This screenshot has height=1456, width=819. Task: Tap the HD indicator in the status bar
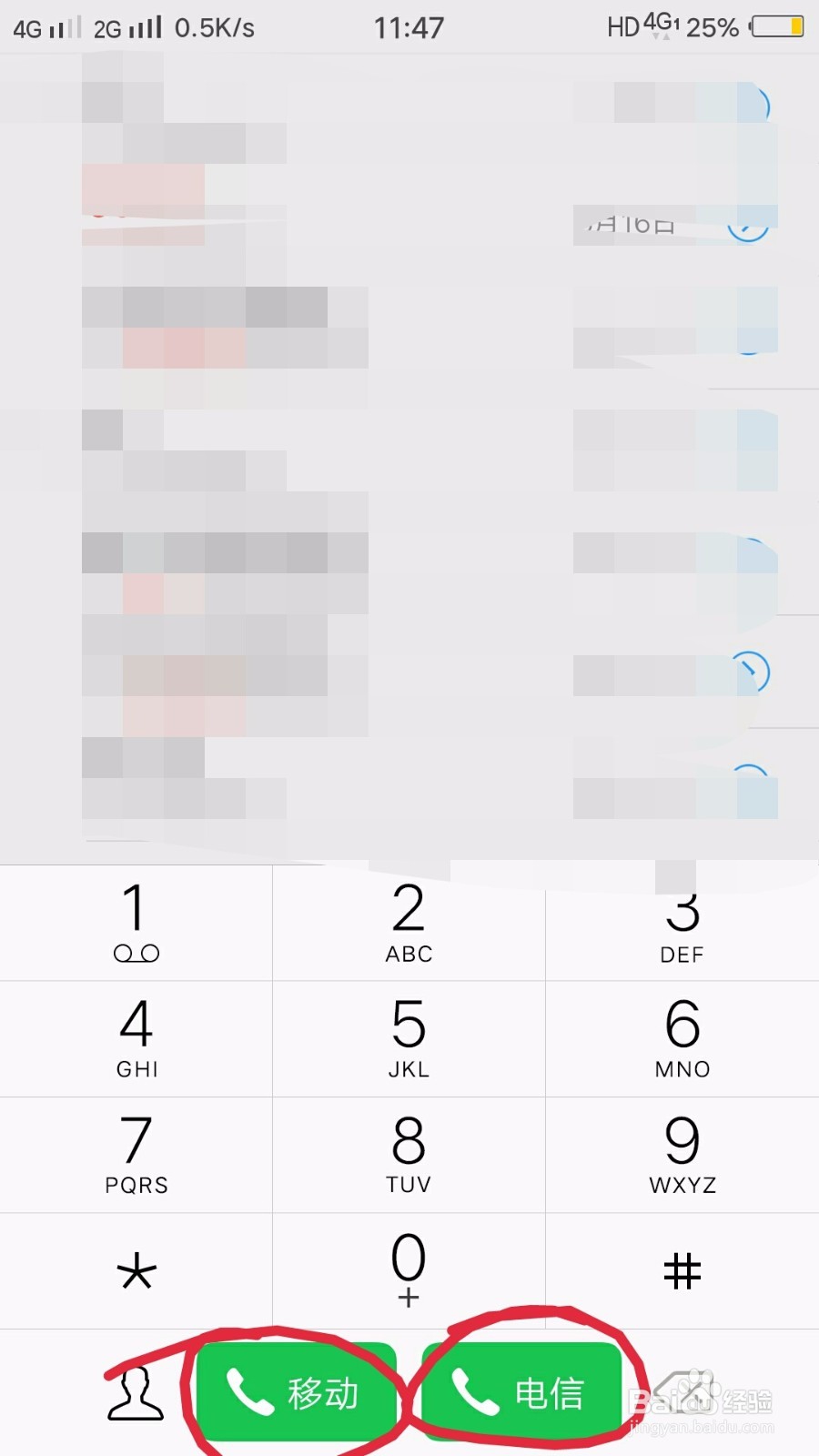coord(623,26)
